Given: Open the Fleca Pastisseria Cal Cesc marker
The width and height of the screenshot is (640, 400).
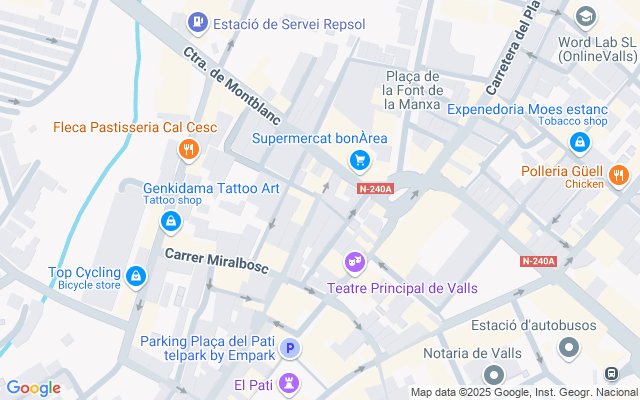Looking at the screenshot, I should tap(187, 151).
